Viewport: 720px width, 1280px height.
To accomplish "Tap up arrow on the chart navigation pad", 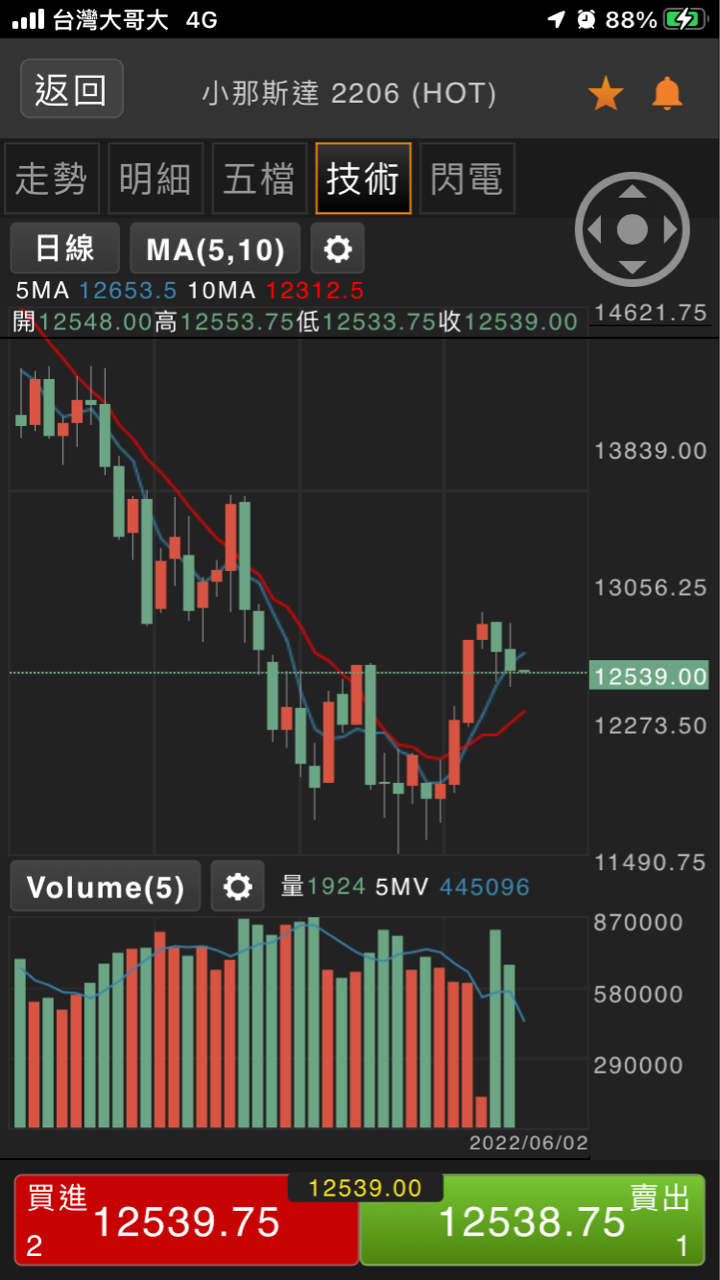I will (x=632, y=191).
